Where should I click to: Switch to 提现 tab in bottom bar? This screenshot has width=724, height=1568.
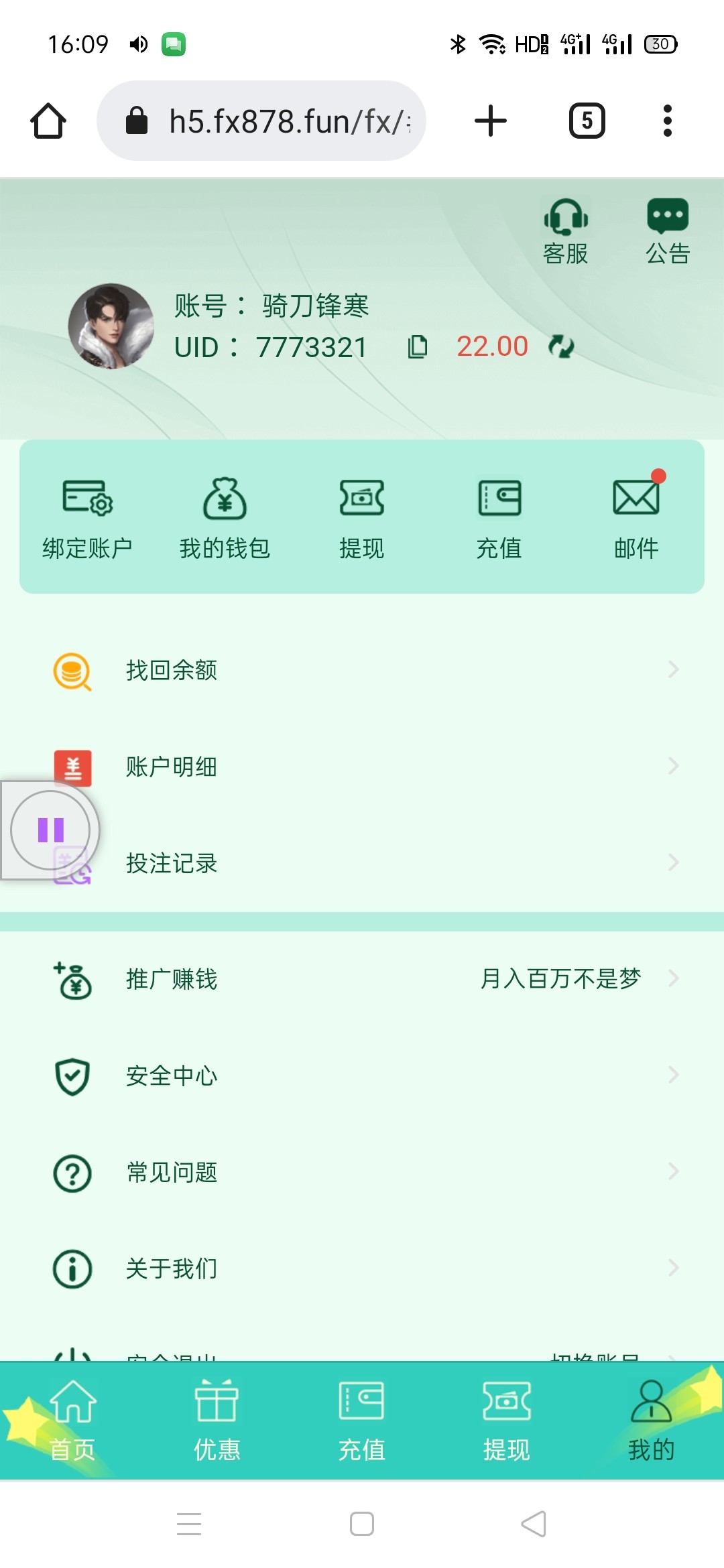[x=507, y=1421]
